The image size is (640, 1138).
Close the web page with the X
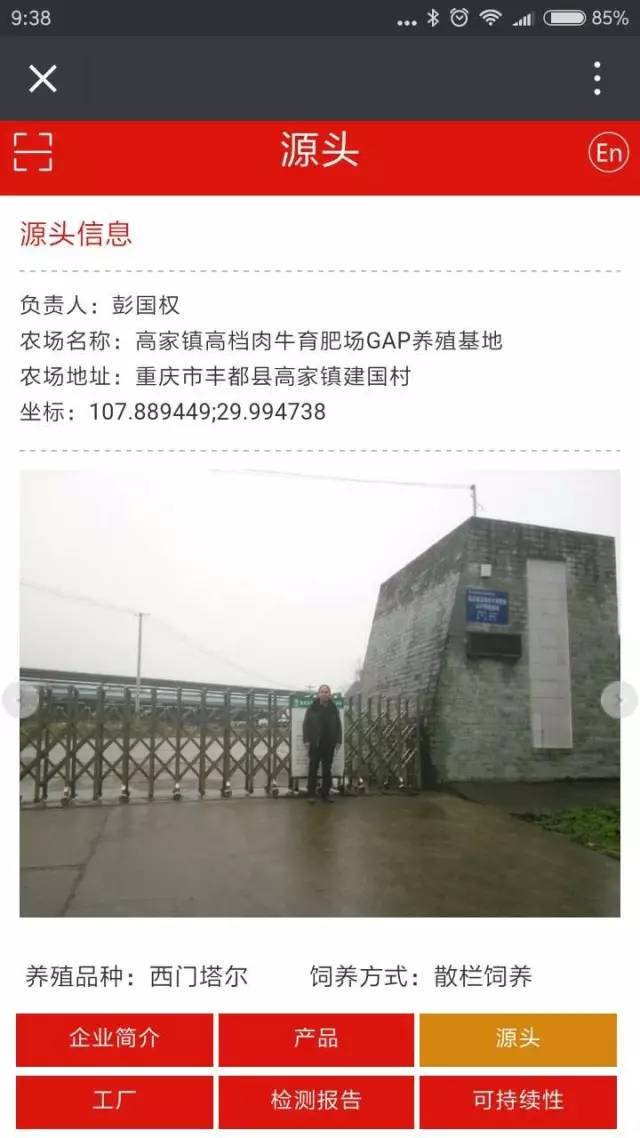43,78
